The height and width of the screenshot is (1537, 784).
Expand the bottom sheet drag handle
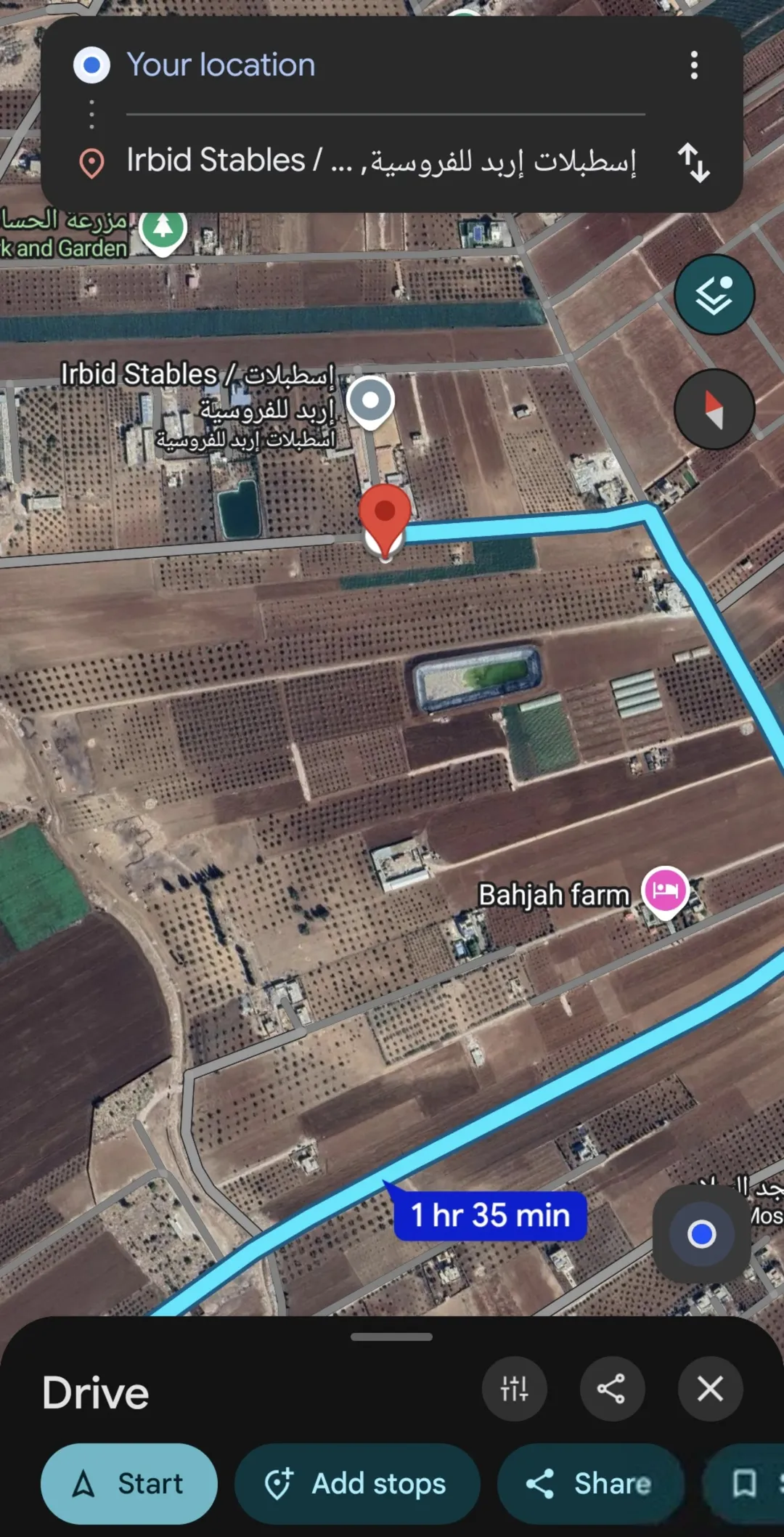click(391, 1337)
